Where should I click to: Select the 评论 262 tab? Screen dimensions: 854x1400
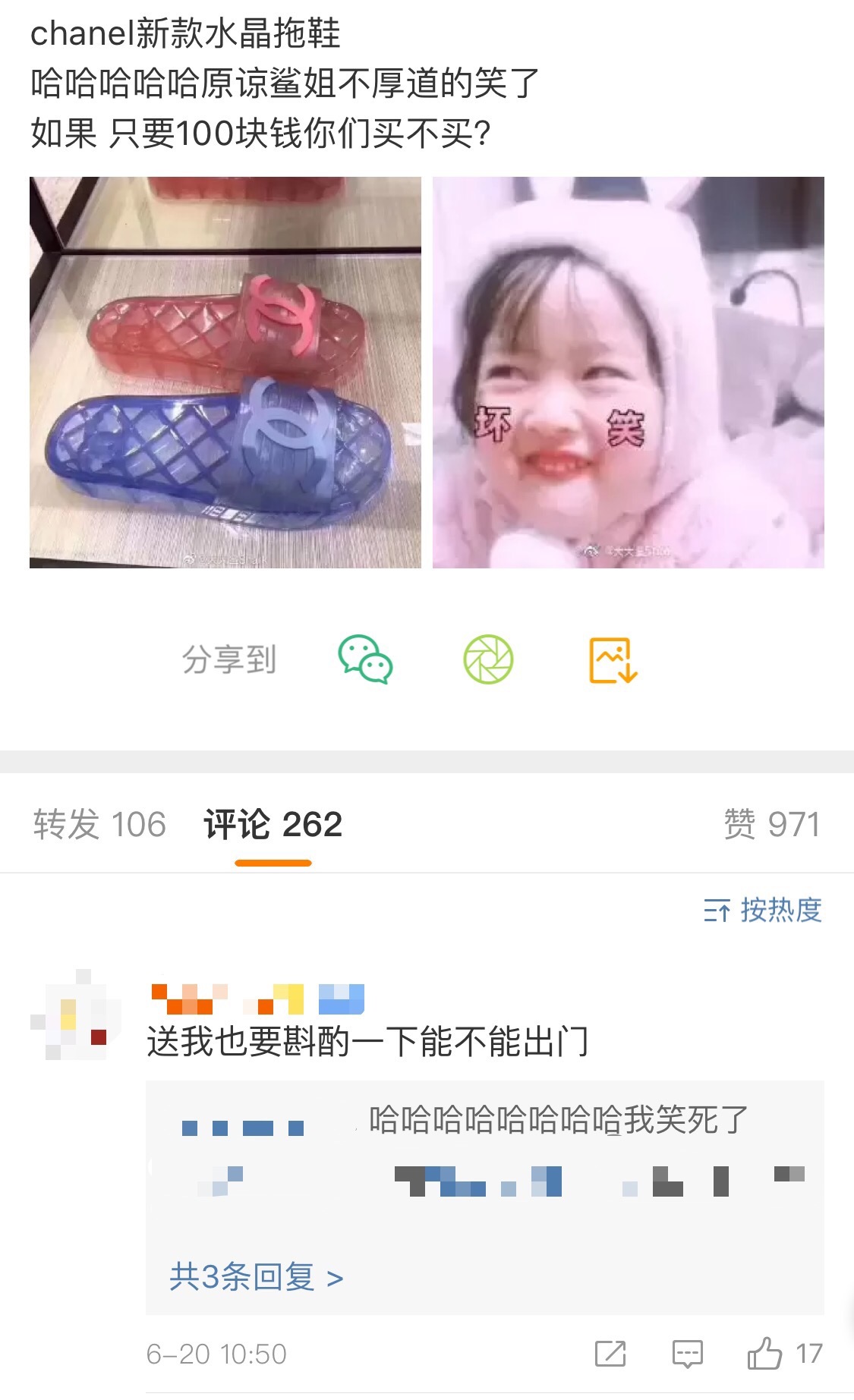coord(273,824)
